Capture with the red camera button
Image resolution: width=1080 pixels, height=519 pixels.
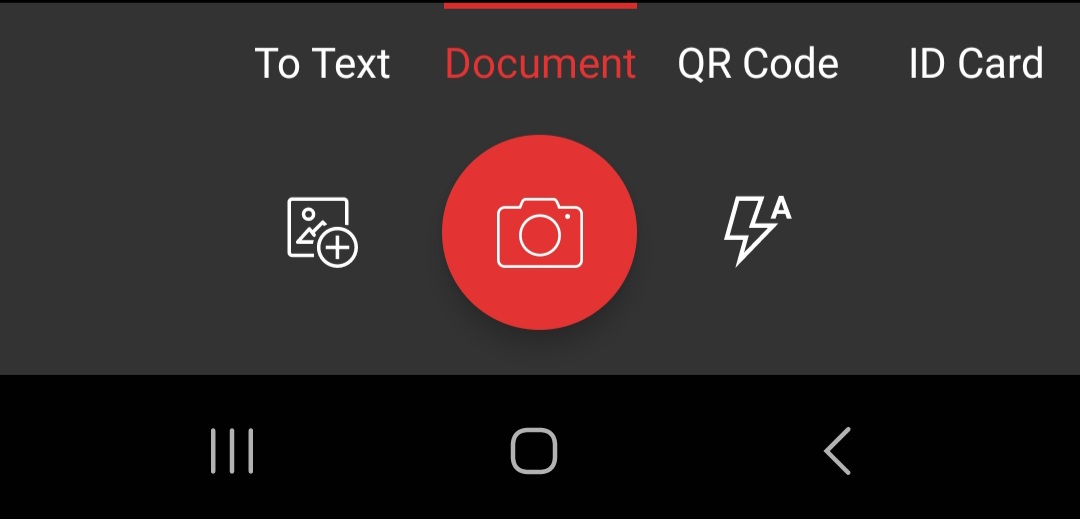539,232
